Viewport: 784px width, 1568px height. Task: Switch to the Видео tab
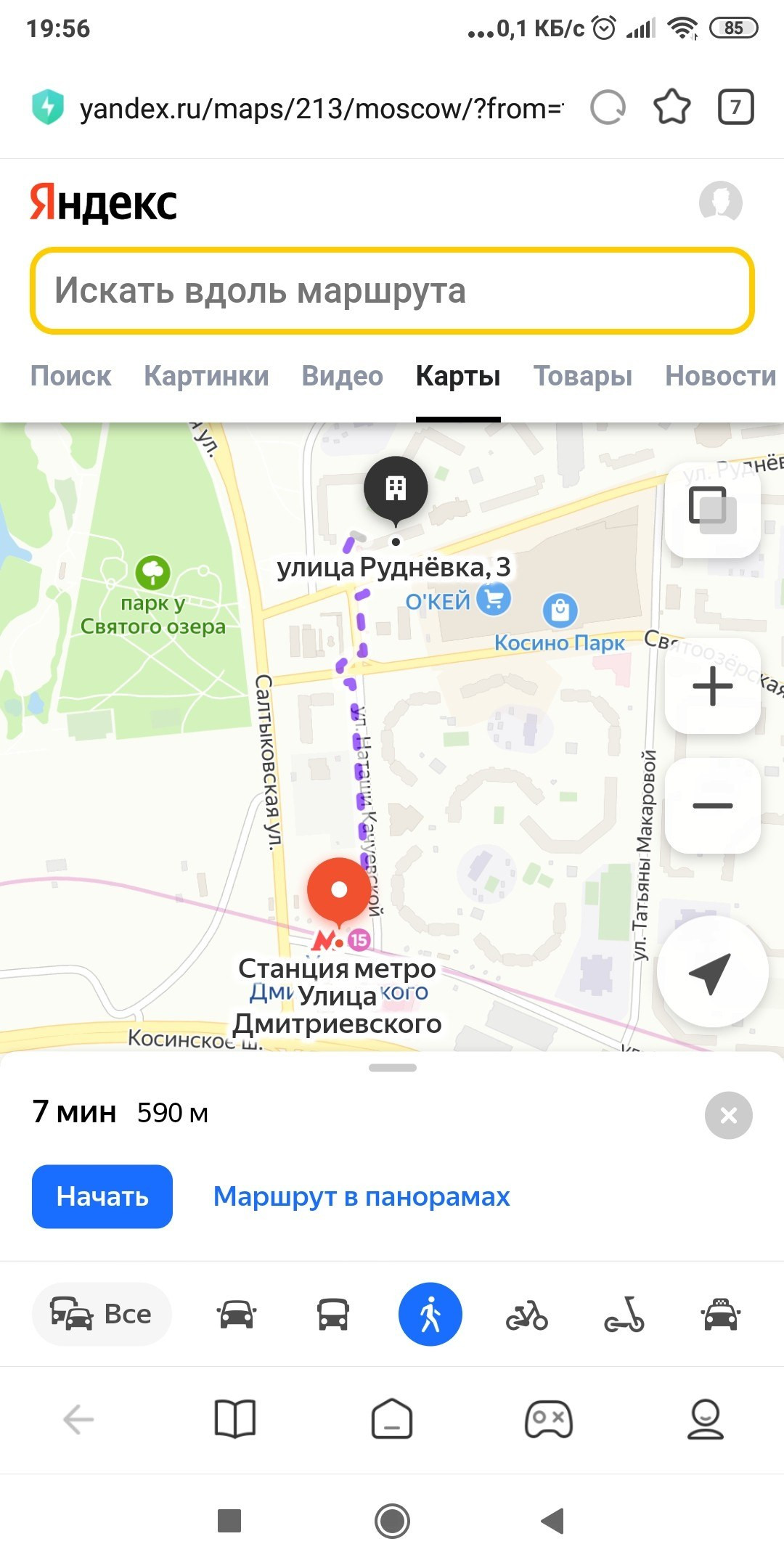pyautogui.click(x=342, y=376)
